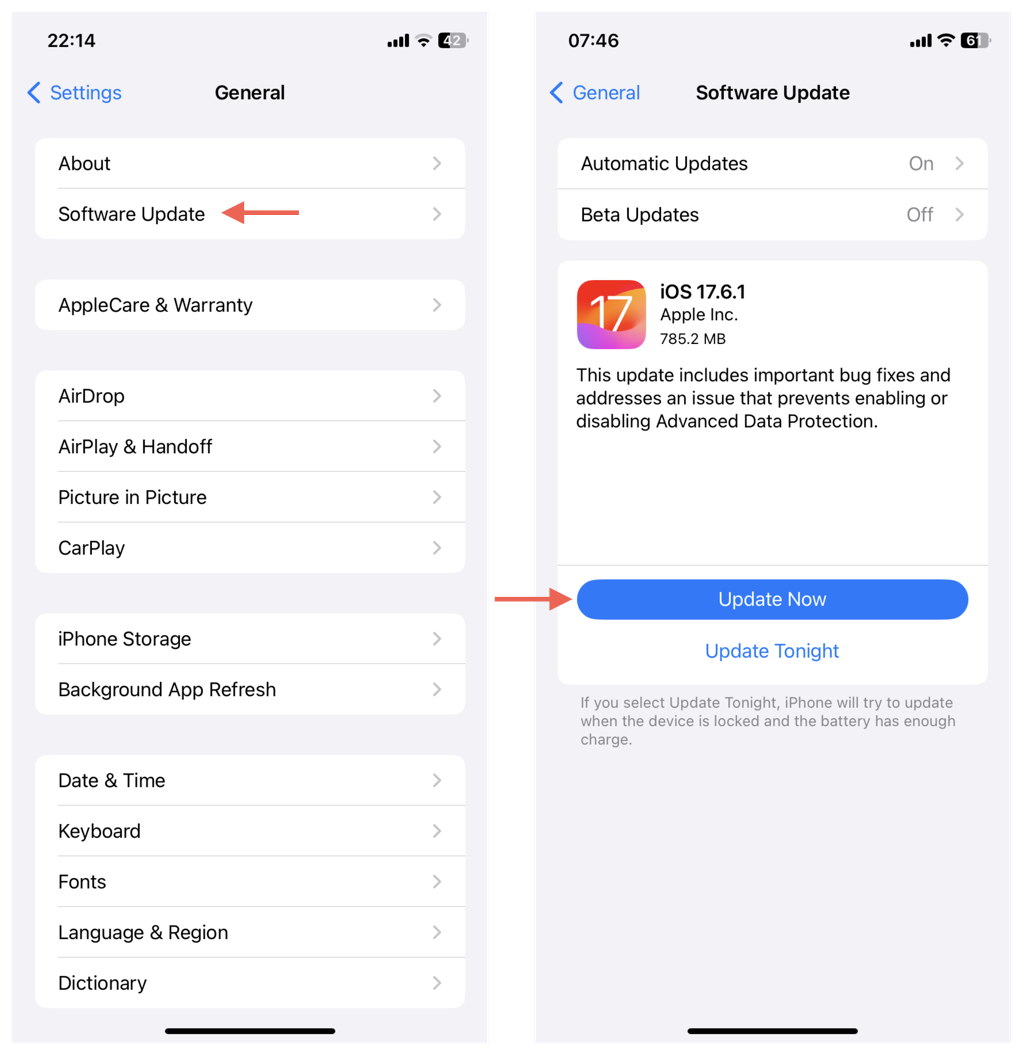Viewport: 1024px width, 1054px height.
Task: Open Keyboard settings
Action: pos(250,831)
